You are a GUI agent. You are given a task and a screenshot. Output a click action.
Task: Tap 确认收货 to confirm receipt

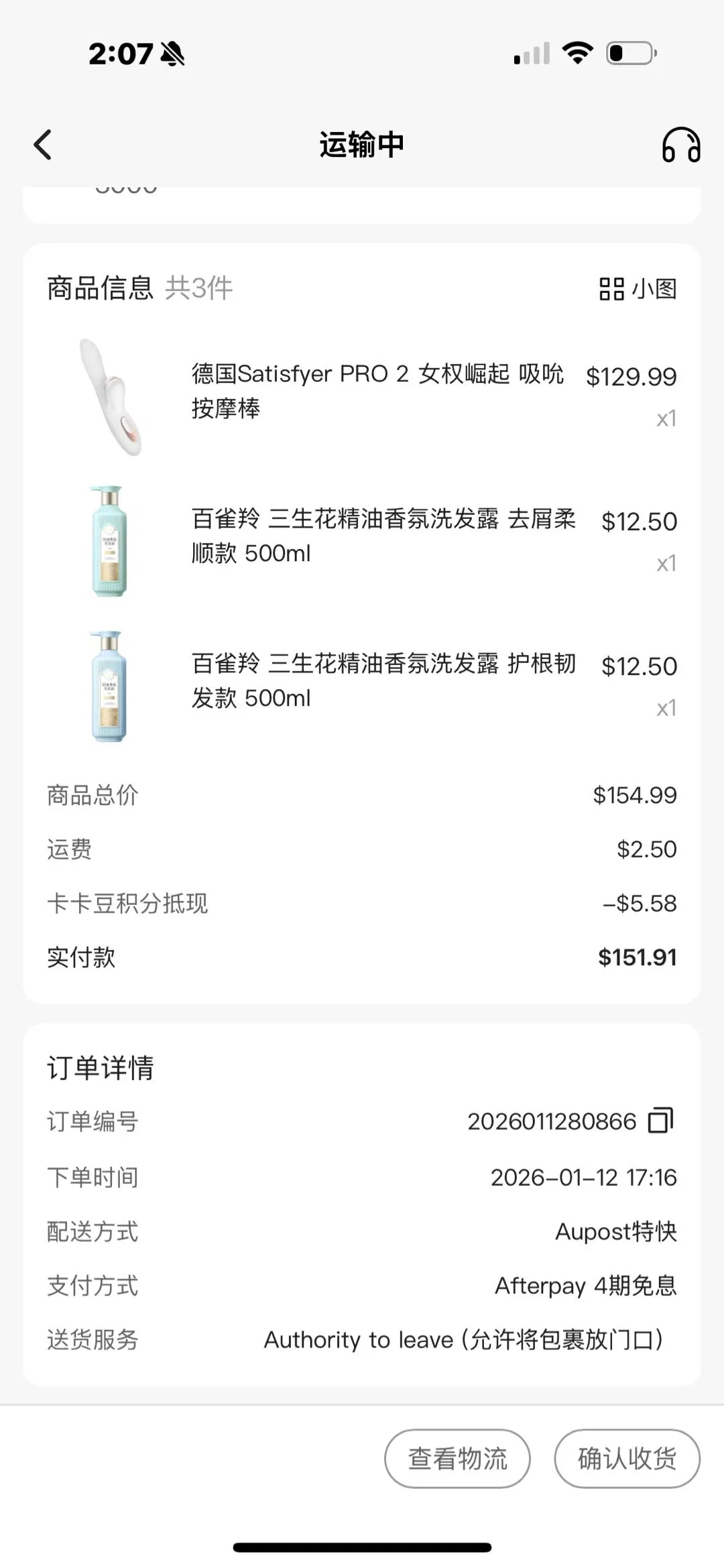(x=627, y=1459)
